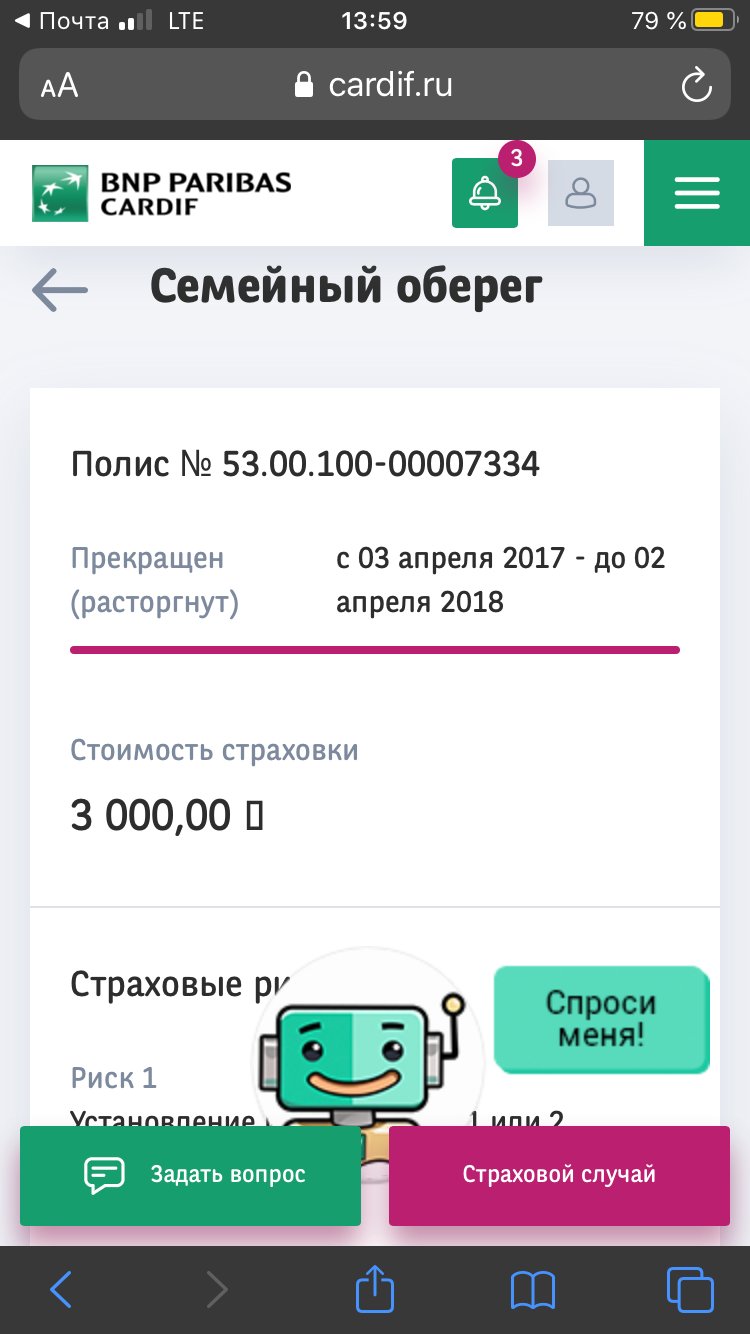750x1334 pixels.
Task: Open the user profile icon
Action: pyautogui.click(x=581, y=193)
